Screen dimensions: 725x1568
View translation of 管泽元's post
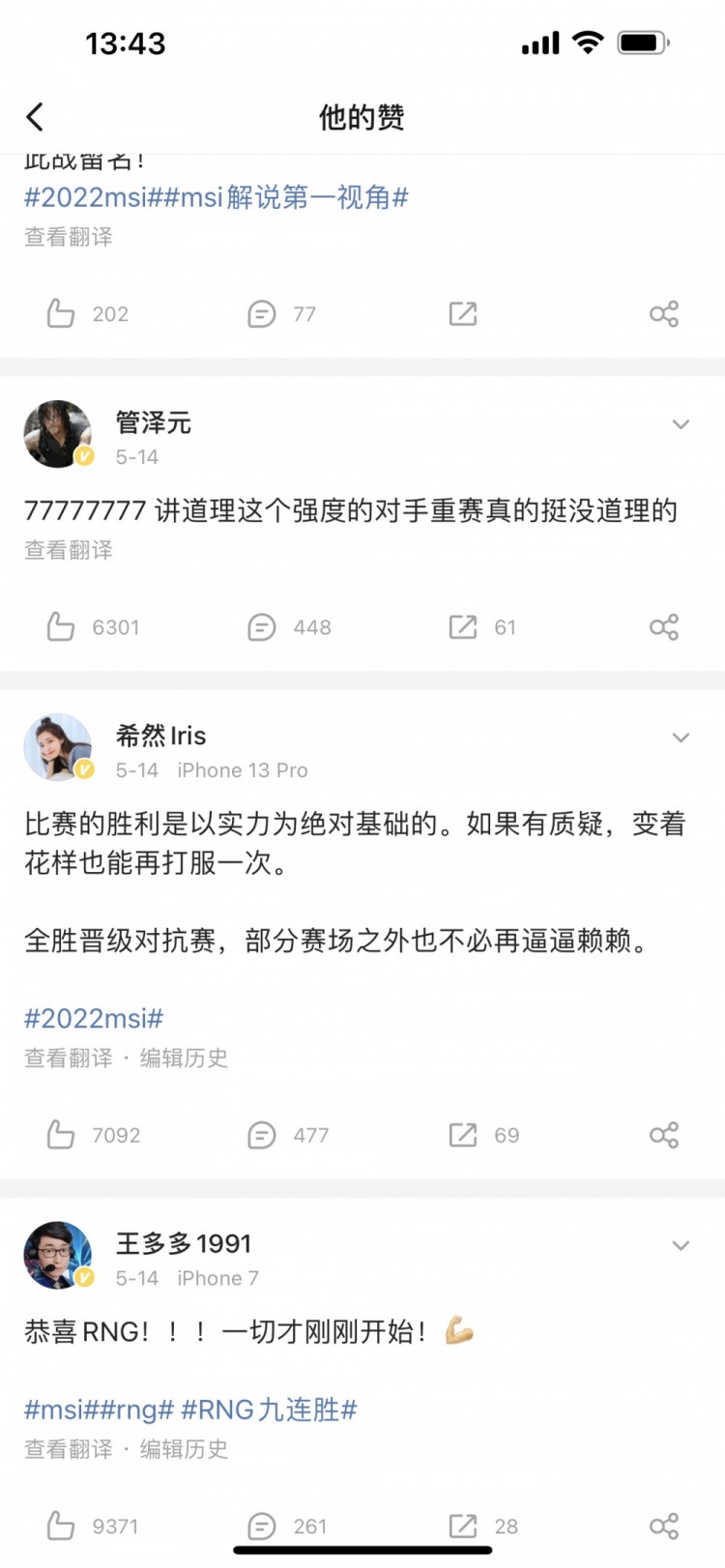click(x=69, y=550)
